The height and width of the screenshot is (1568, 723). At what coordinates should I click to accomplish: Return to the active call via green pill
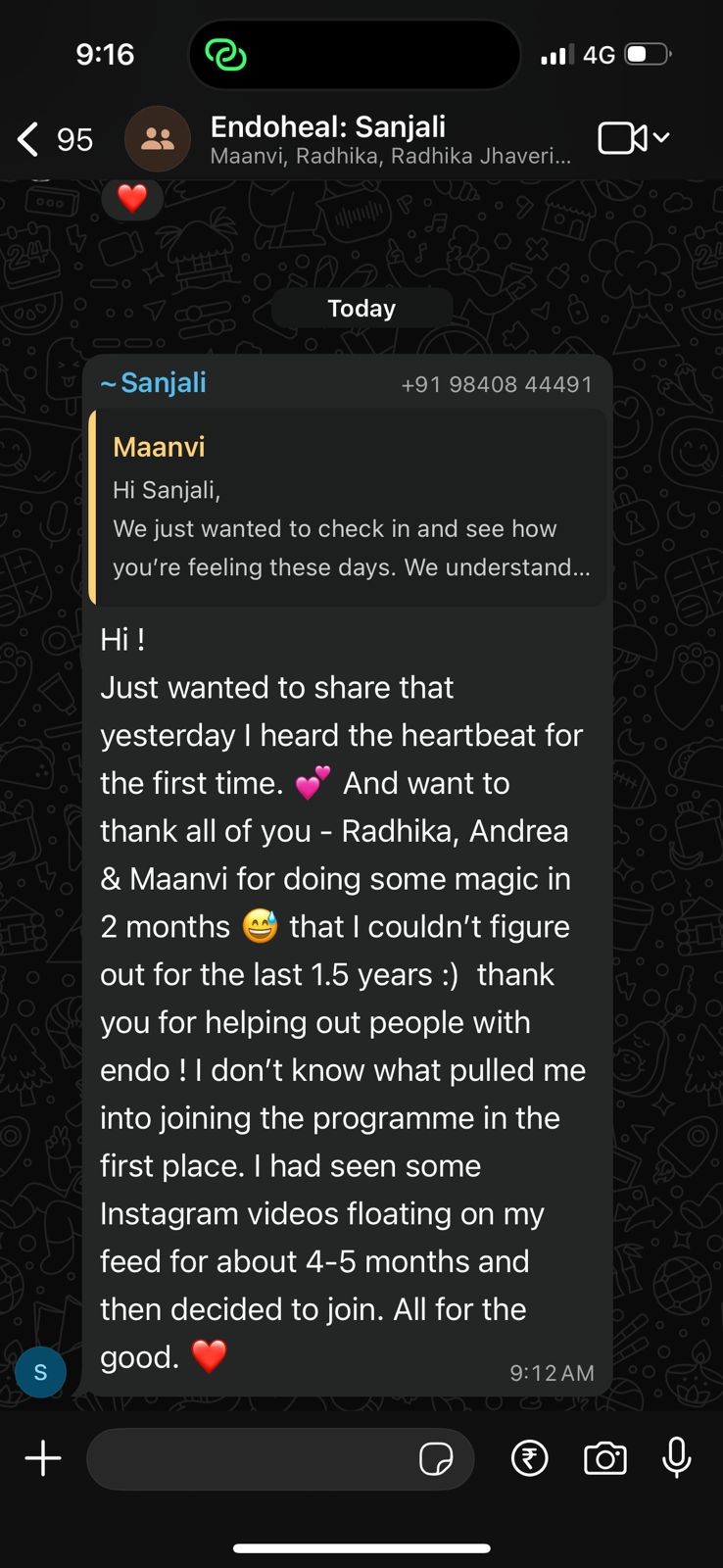pos(226,55)
